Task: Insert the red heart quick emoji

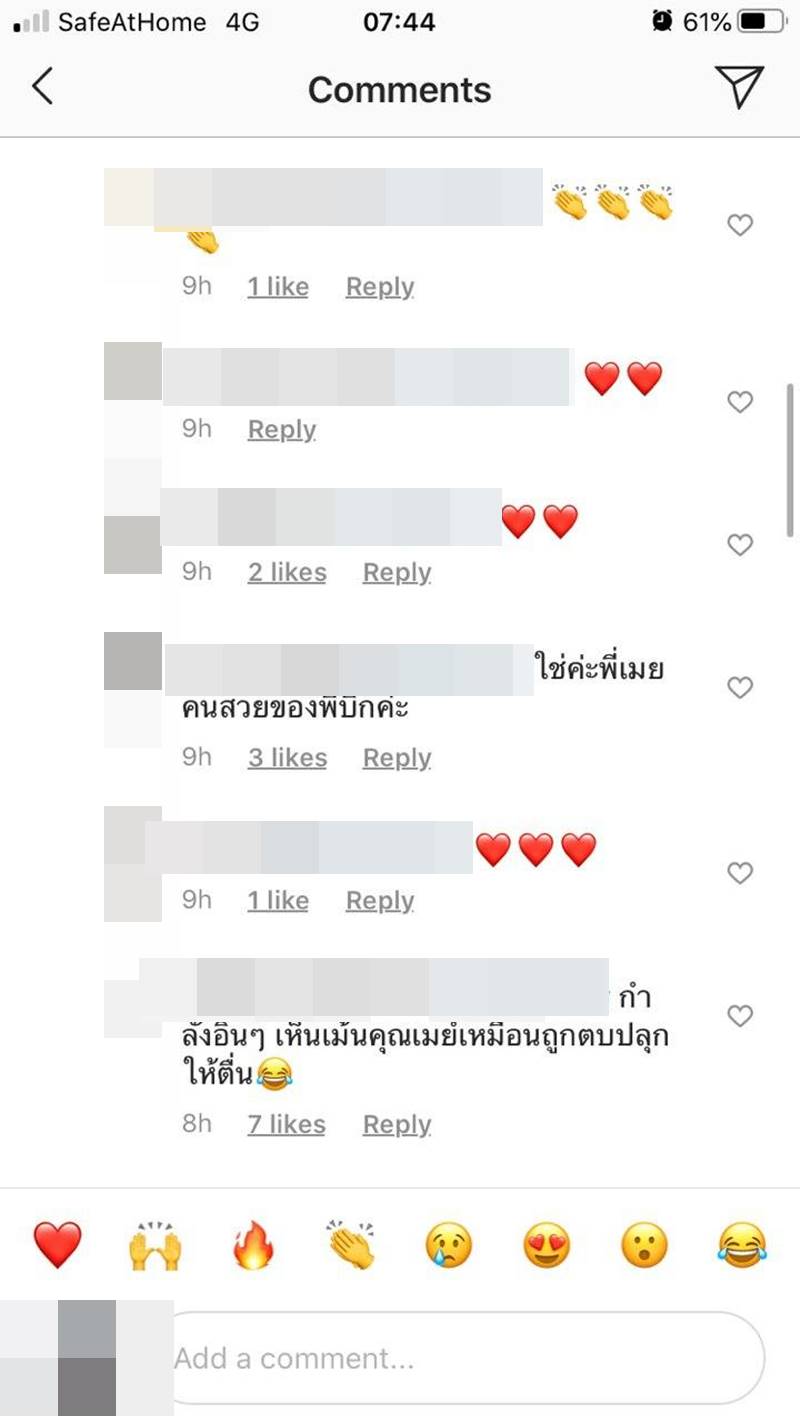Action: pyautogui.click(x=57, y=1246)
